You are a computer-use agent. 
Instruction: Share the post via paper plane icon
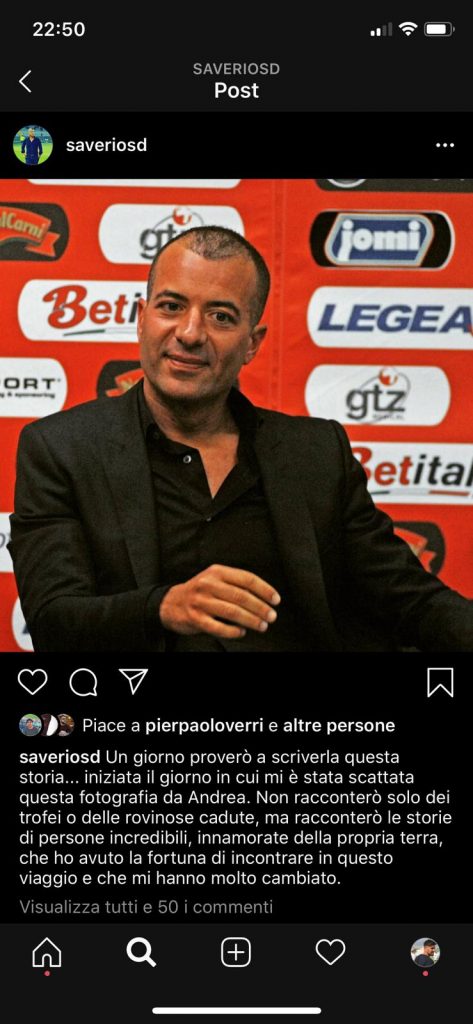[x=133, y=681]
